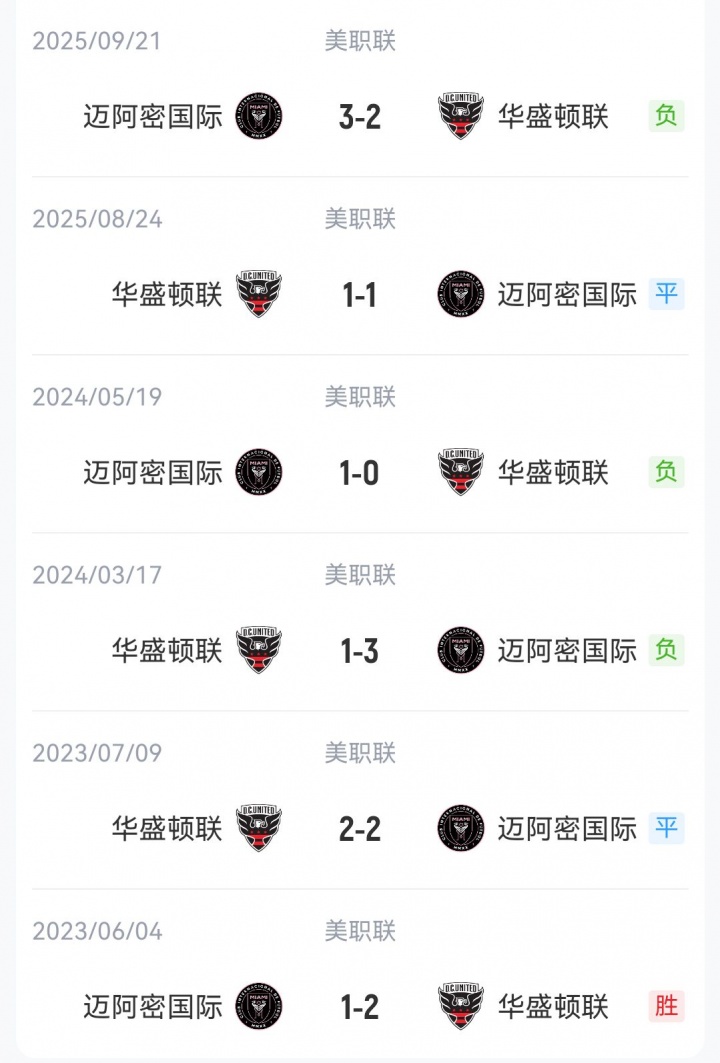View the 2023/07/09 2-2 match details
The height and width of the screenshot is (1063, 720).
[360, 829]
